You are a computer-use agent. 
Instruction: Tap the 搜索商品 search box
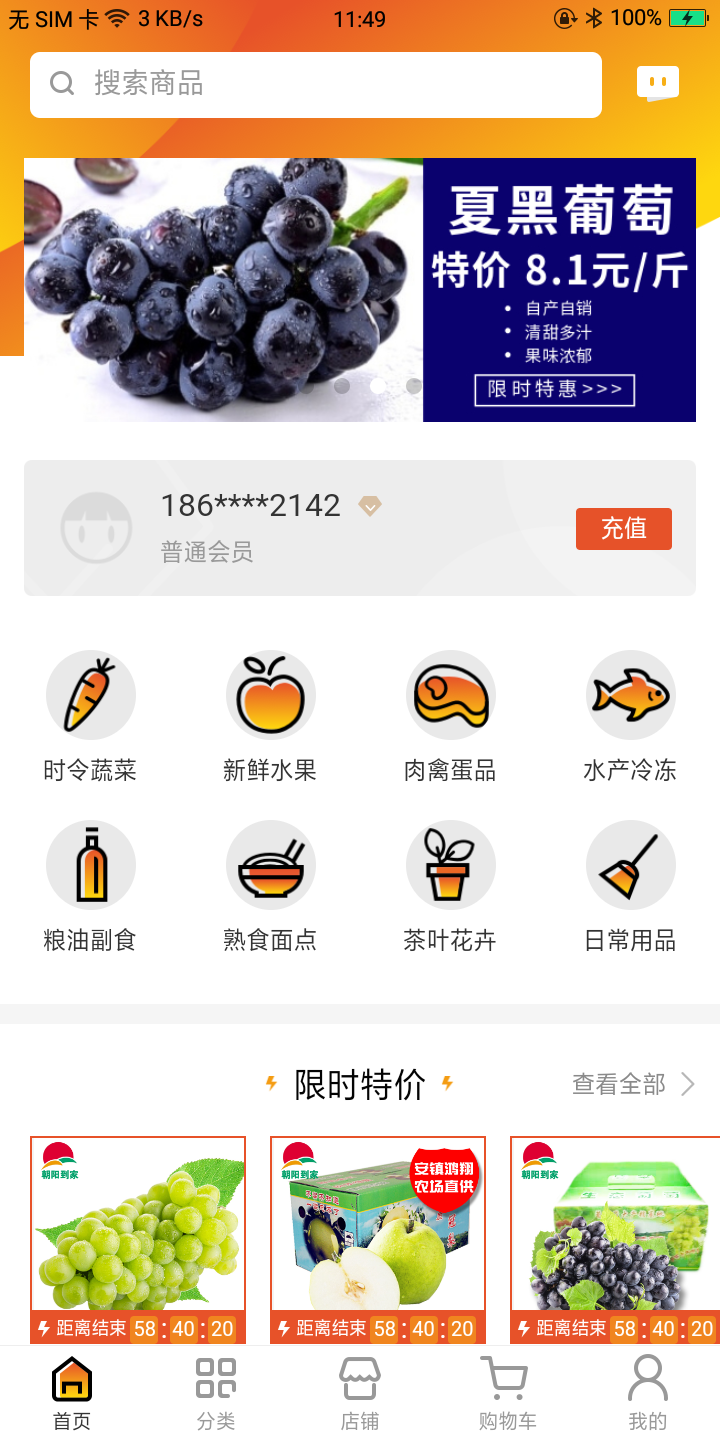pyautogui.click(x=316, y=84)
